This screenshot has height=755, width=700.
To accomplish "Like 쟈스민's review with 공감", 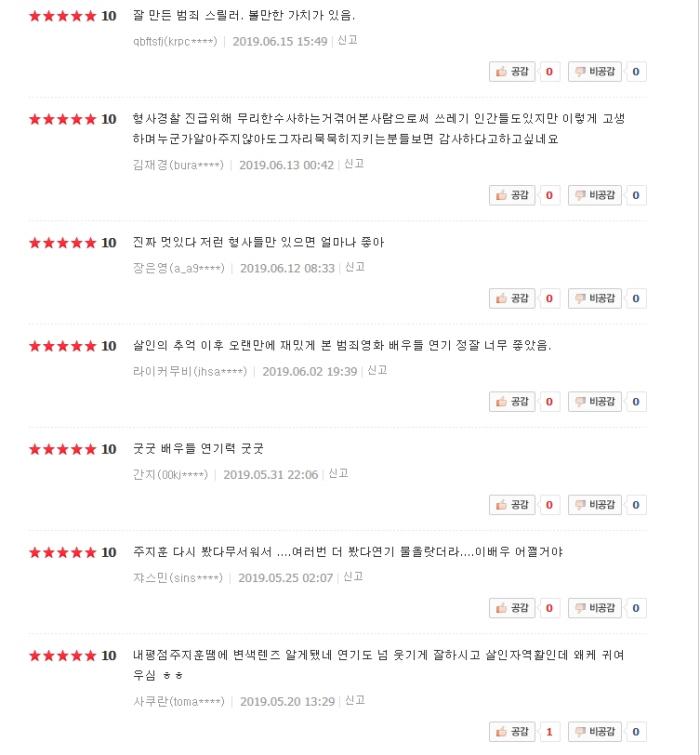I will (x=513, y=607).
